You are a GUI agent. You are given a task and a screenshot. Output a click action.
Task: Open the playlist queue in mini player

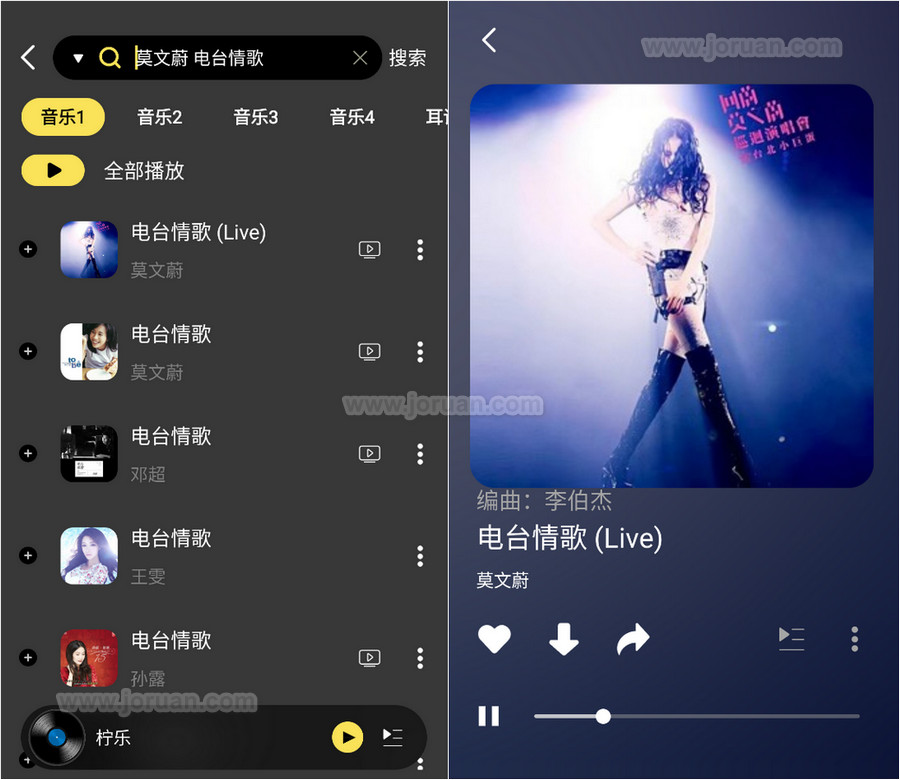click(x=392, y=738)
